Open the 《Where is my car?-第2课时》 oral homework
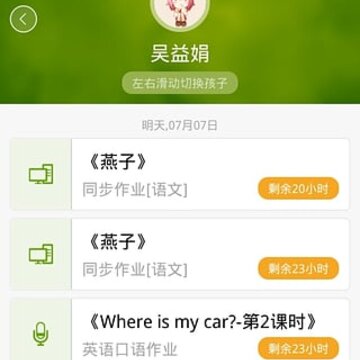The image size is (360, 360). [x=180, y=329]
